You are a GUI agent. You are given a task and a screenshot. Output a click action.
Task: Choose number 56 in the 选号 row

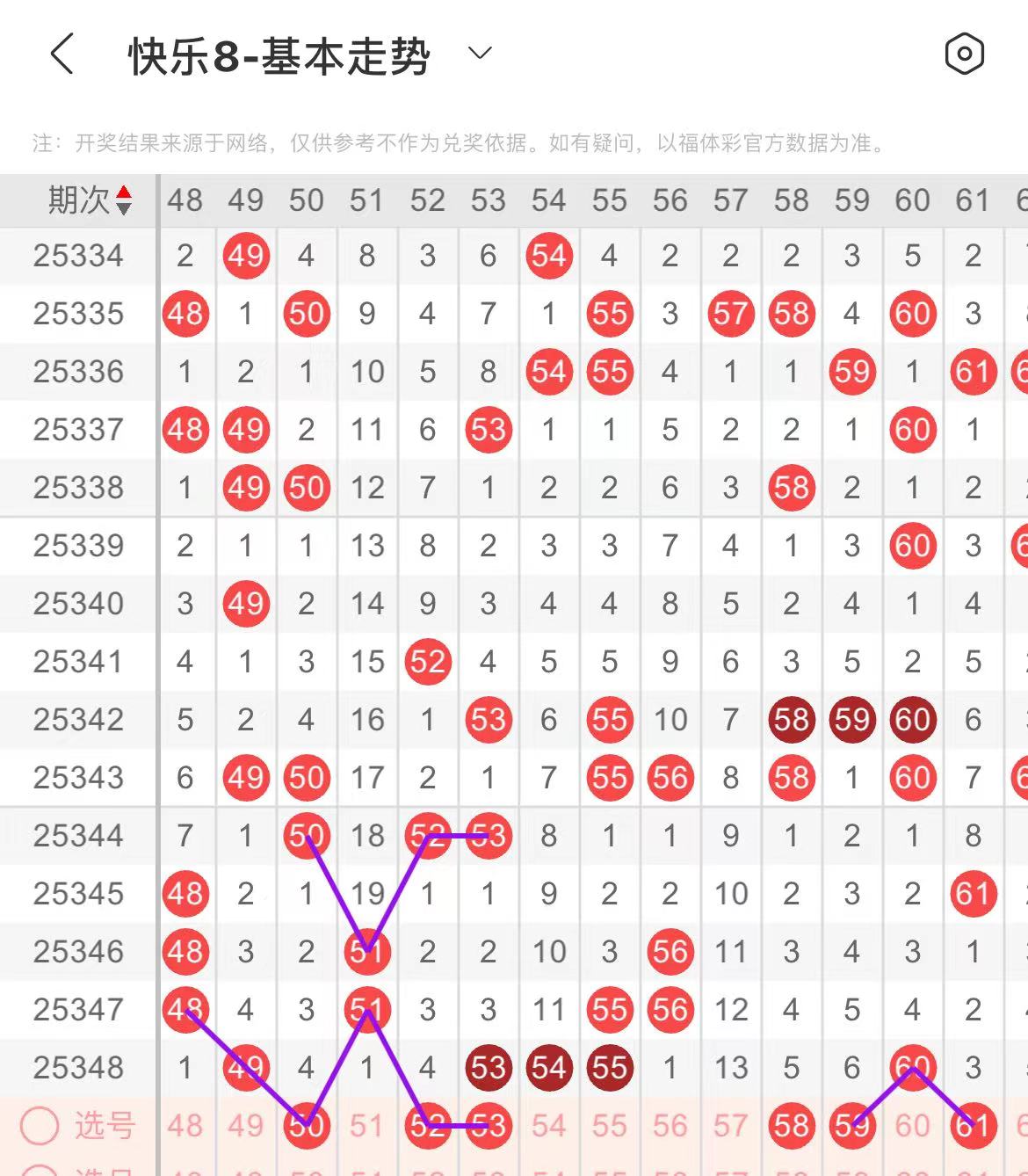(x=670, y=1125)
